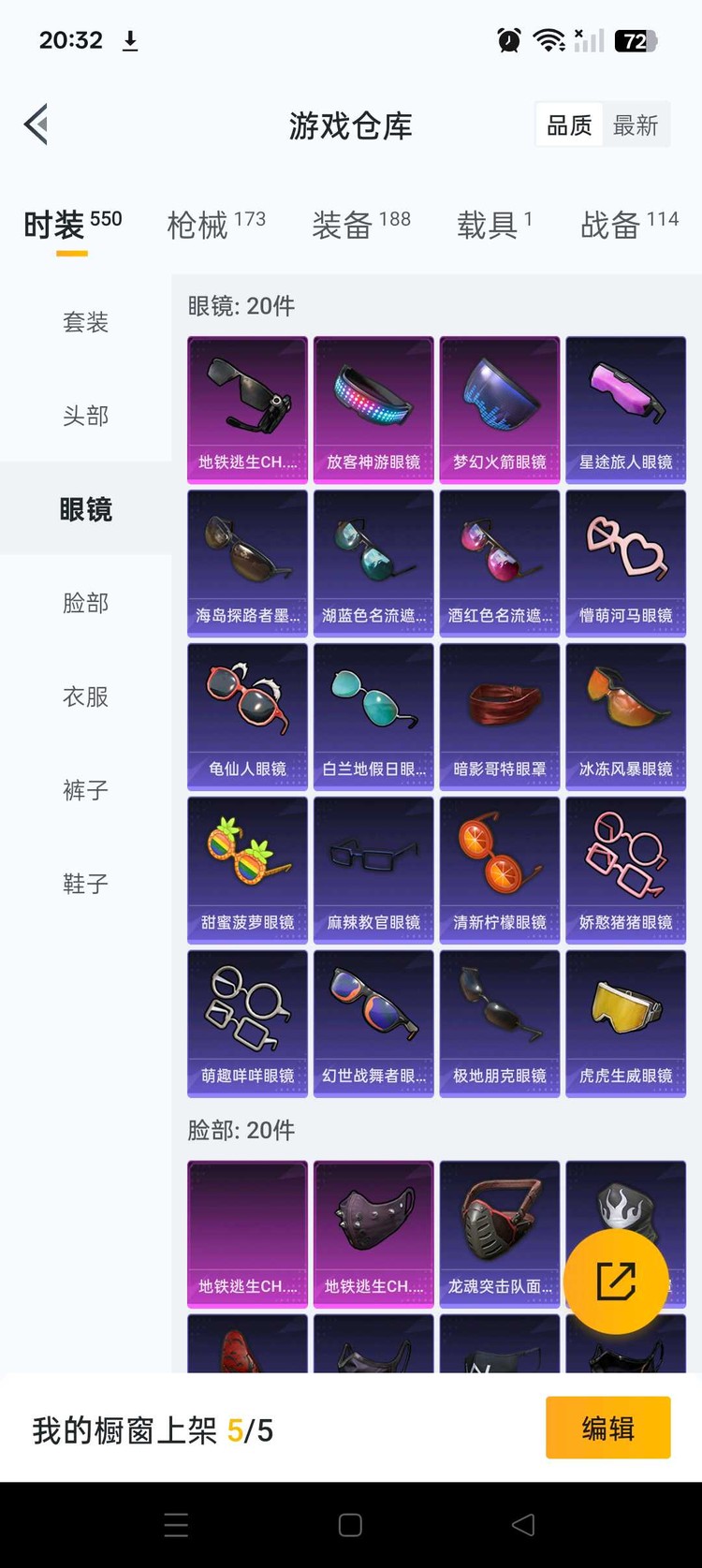Switch to the 战备 tab
The width and height of the screenshot is (702, 1568).
click(628, 225)
